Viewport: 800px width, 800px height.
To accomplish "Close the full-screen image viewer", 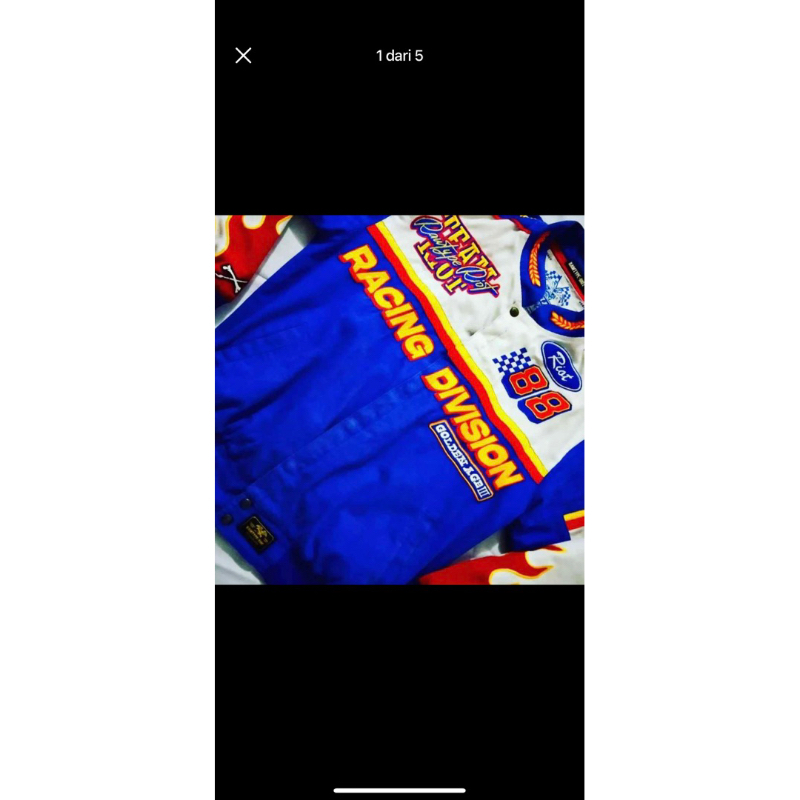I will coord(243,56).
